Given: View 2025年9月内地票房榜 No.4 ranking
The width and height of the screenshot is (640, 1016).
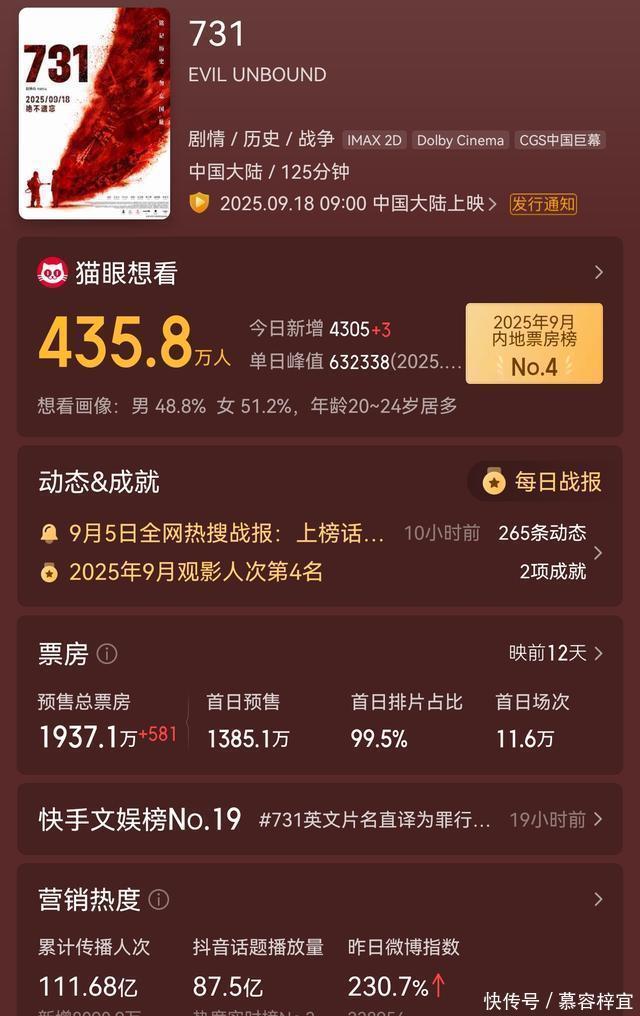Looking at the screenshot, I should (x=534, y=344).
